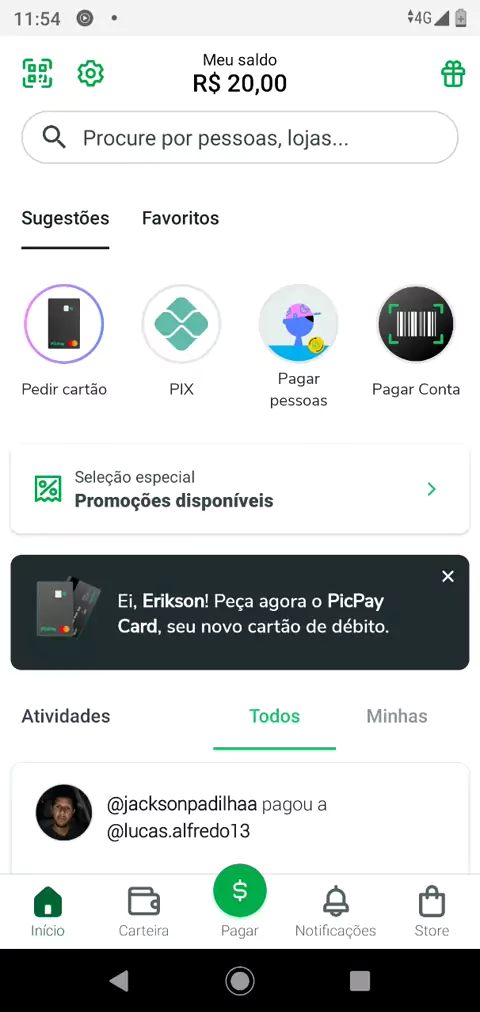This screenshot has width=480, height=1012.
Task: Open the PIX shortcut
Action: click(x=181, y=341)
